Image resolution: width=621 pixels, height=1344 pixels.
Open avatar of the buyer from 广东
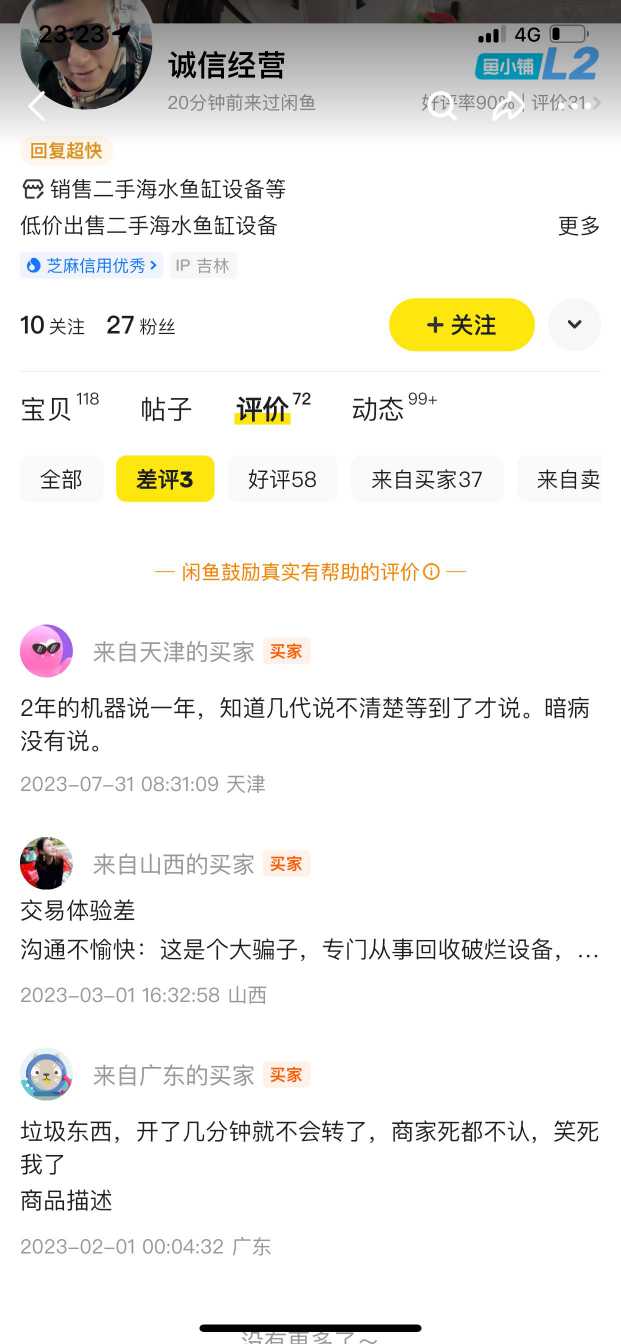[x=46, y=1075]
